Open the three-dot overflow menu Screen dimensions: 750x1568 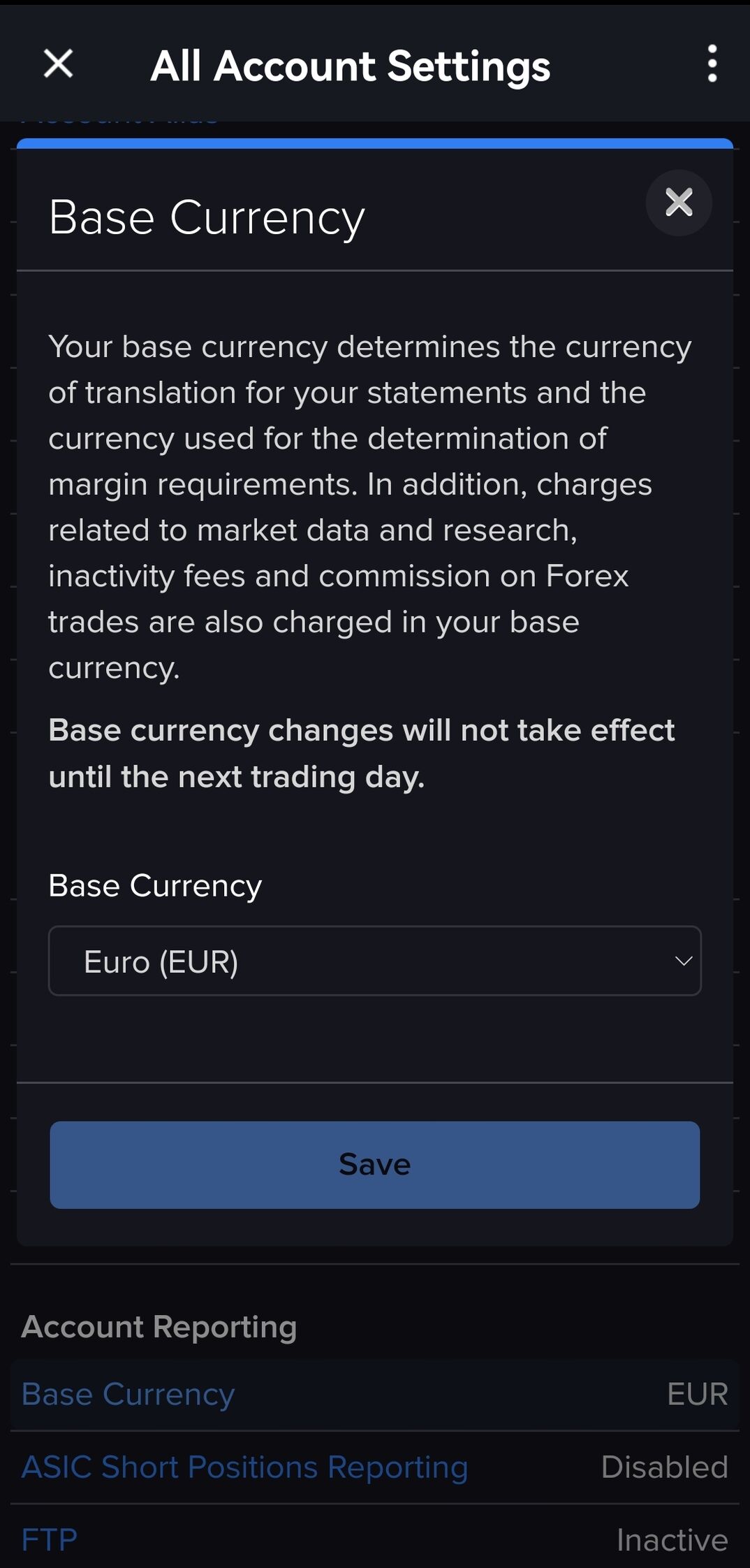point(712,64)
